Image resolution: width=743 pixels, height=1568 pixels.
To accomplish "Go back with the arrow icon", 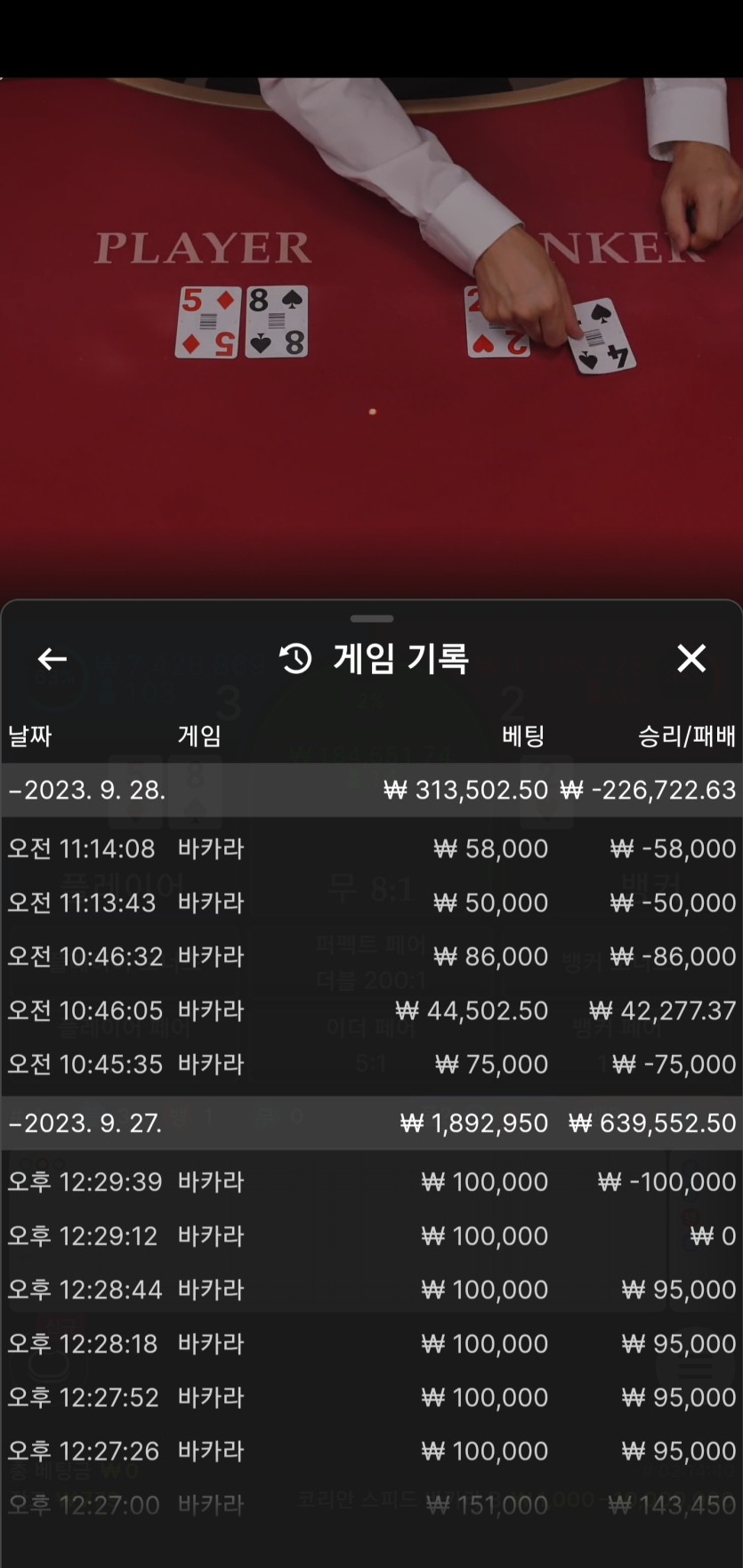I will pyautogui.click(x=52, y=659).
